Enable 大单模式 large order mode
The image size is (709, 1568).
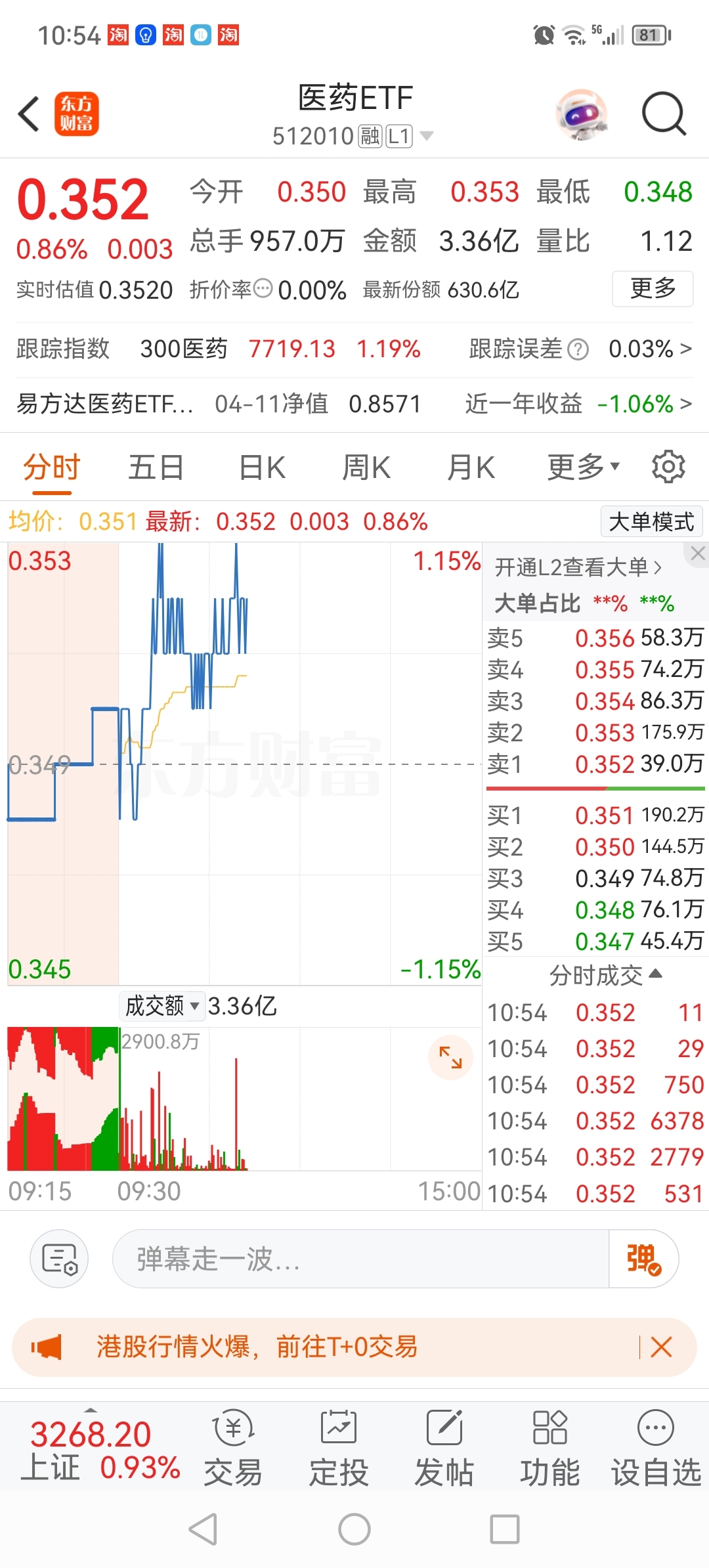tap(651, 521)
